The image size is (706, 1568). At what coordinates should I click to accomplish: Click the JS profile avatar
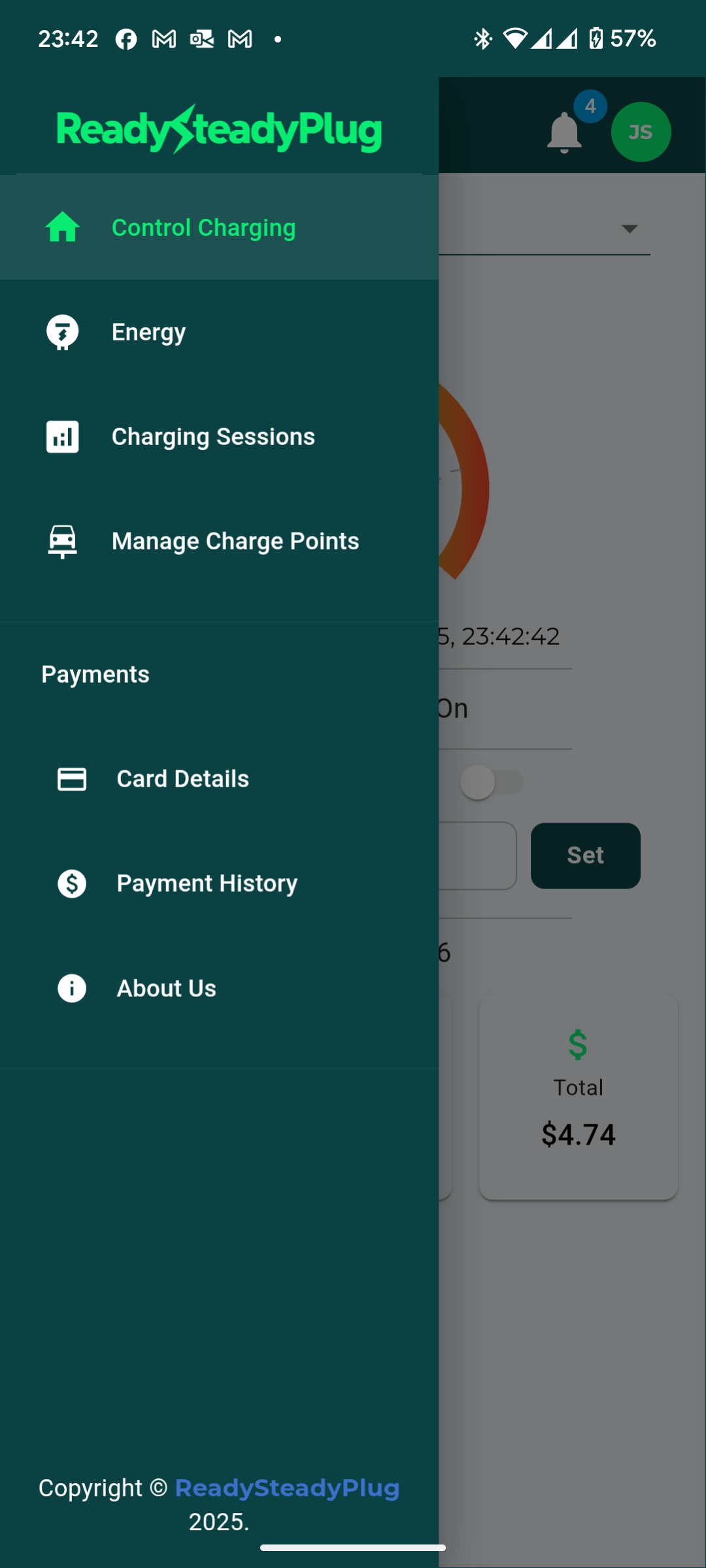pos(640,131)
